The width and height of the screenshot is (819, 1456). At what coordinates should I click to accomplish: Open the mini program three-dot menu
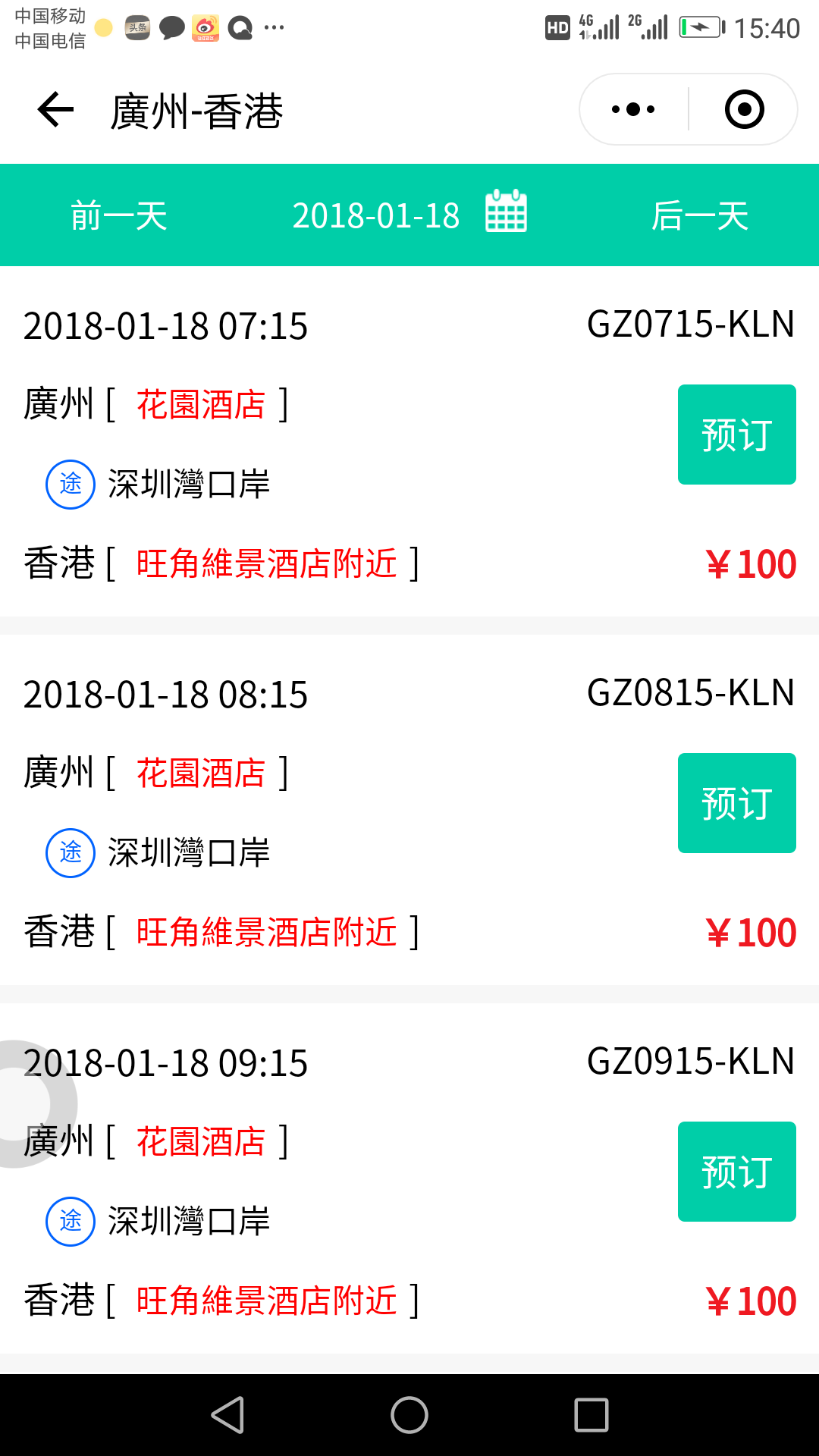[x=633, y=109]
